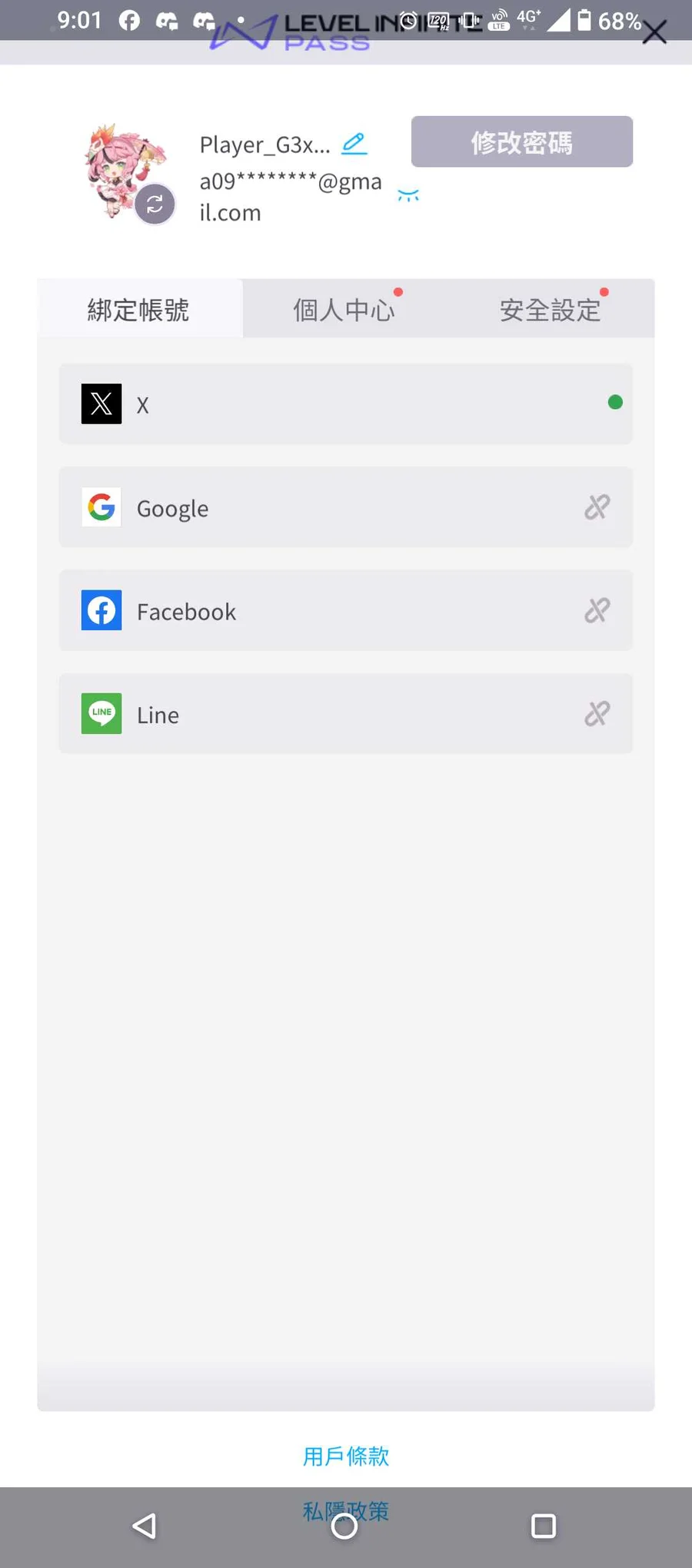This screenshot has width=692, height=1568.
Task: Change the avatar using refresh icon
Action: click(155, 204)
